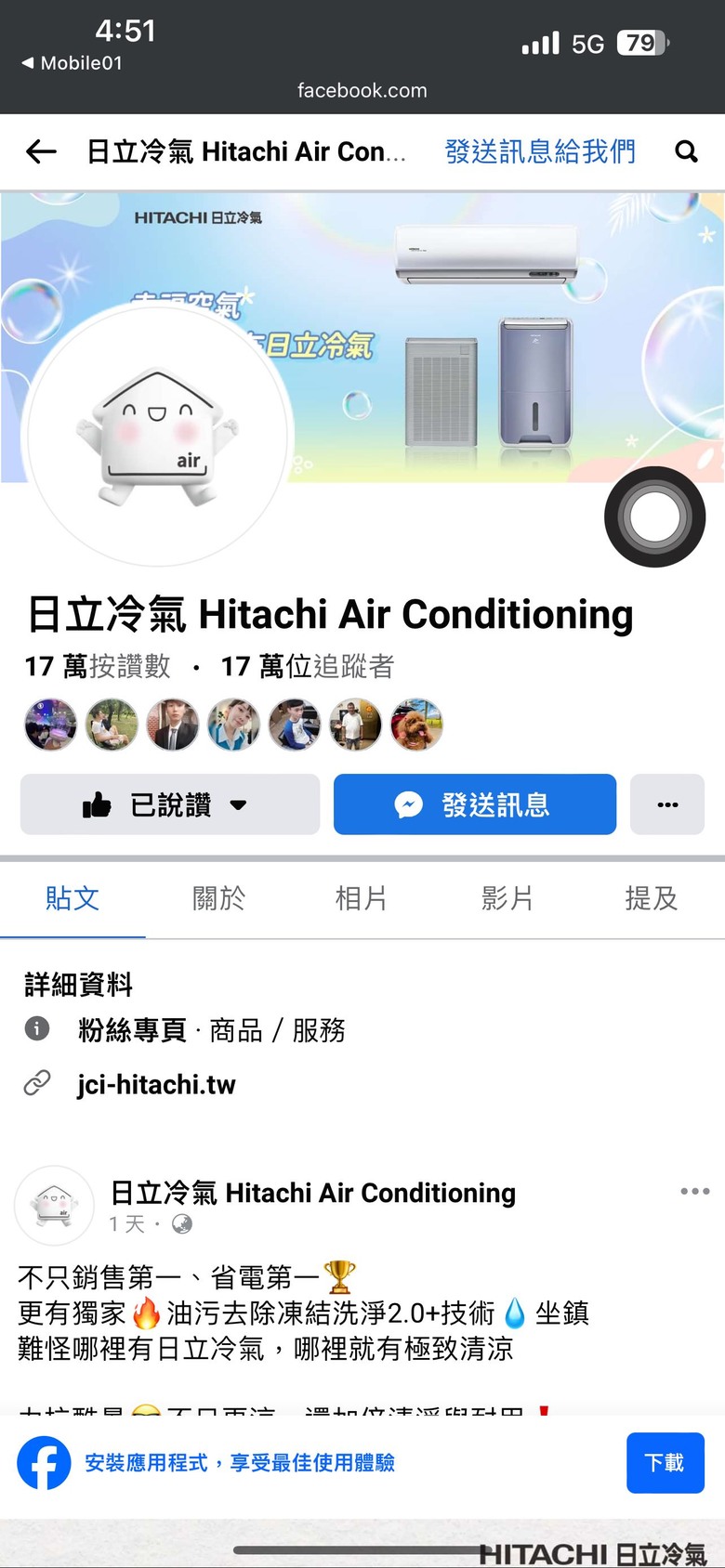Tap the 發送訊息給我們 link in the header
This screenshot has height=1568, width=725.
[x=540, y=151]
